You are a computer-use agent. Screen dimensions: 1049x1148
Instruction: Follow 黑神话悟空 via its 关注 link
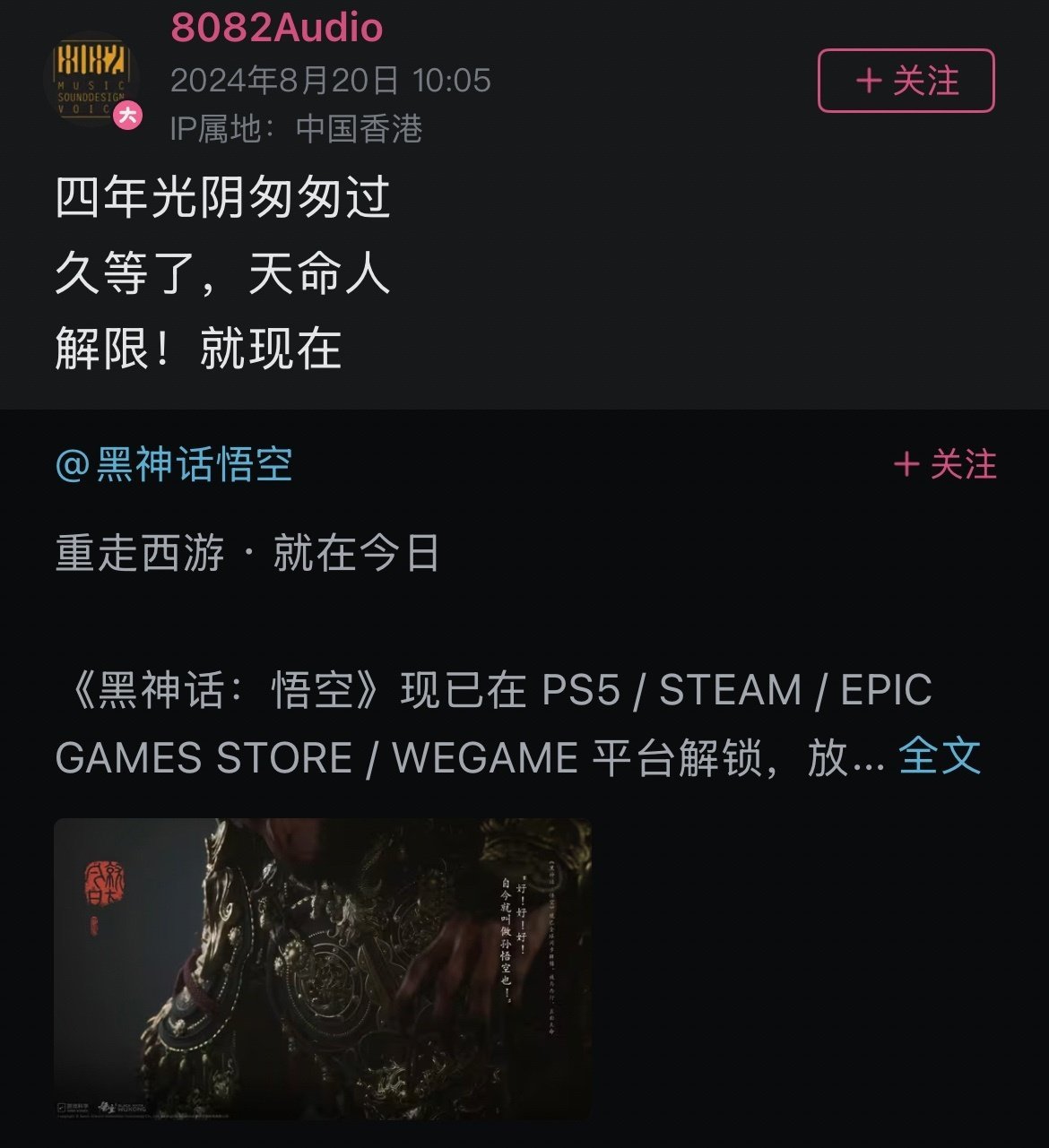tap(945, 464)
